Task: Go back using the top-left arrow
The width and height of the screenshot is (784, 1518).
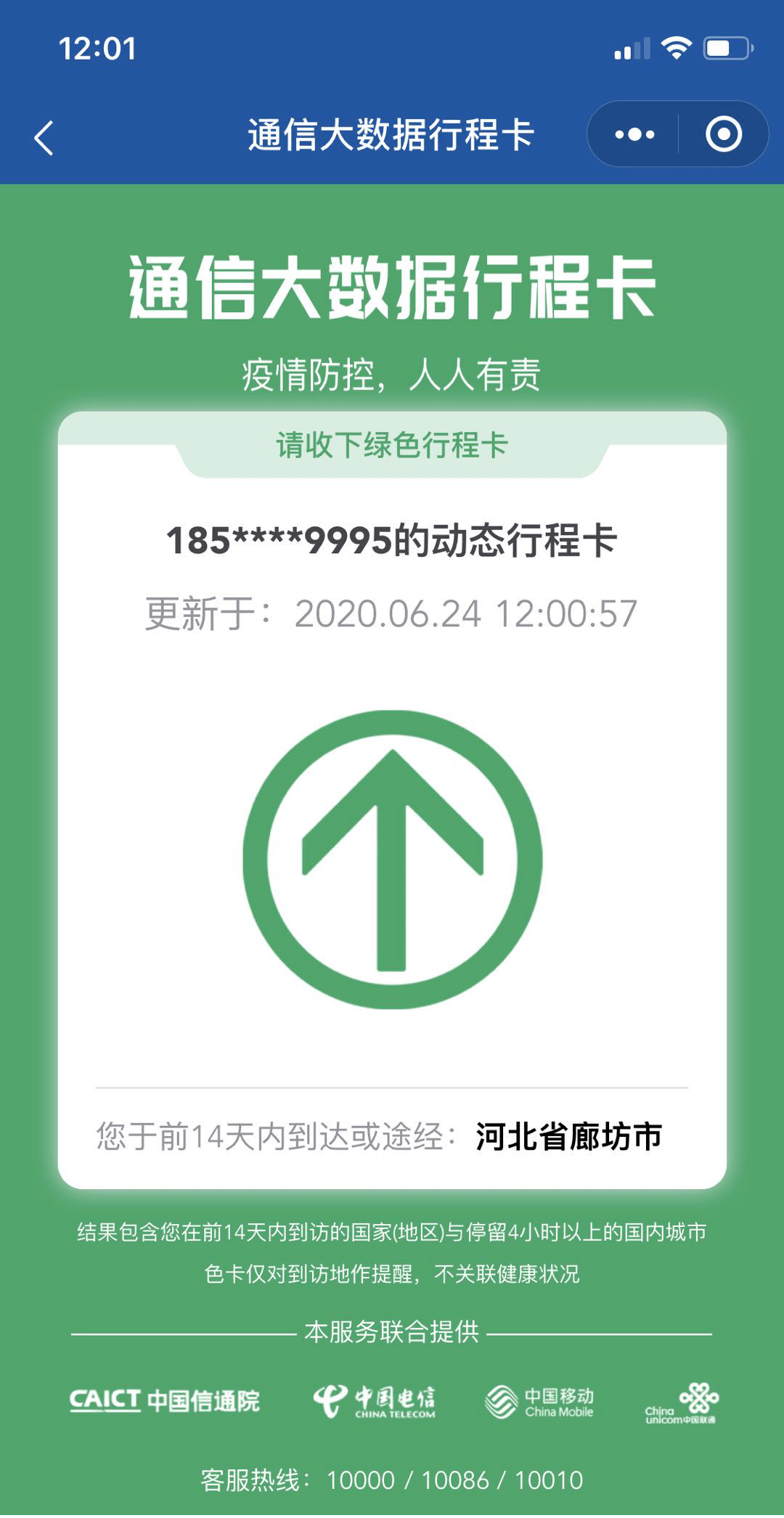Action: click(x=44, y=137)
